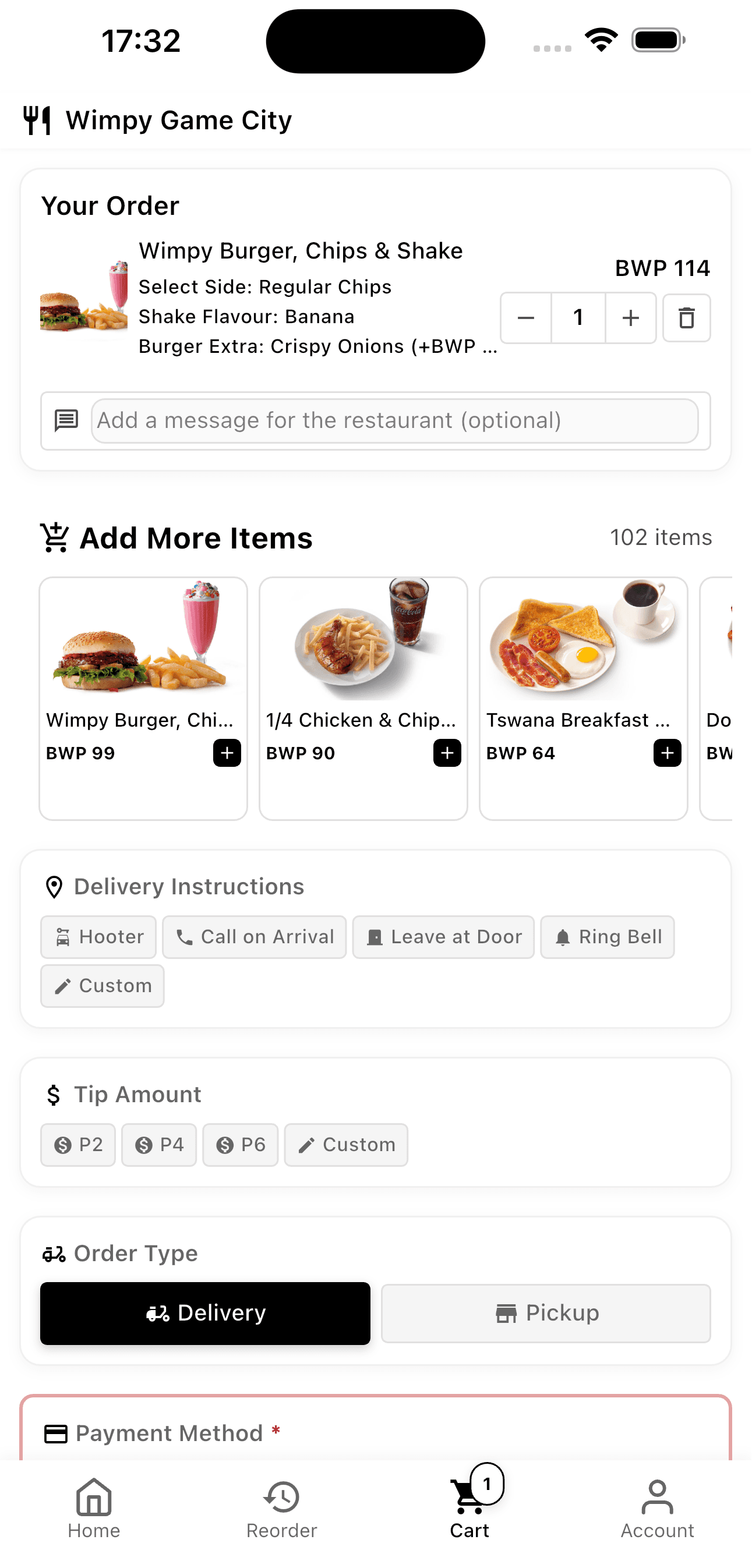
Task: Enable the Ring Bell delivery instruction
Action: (606, 937)
